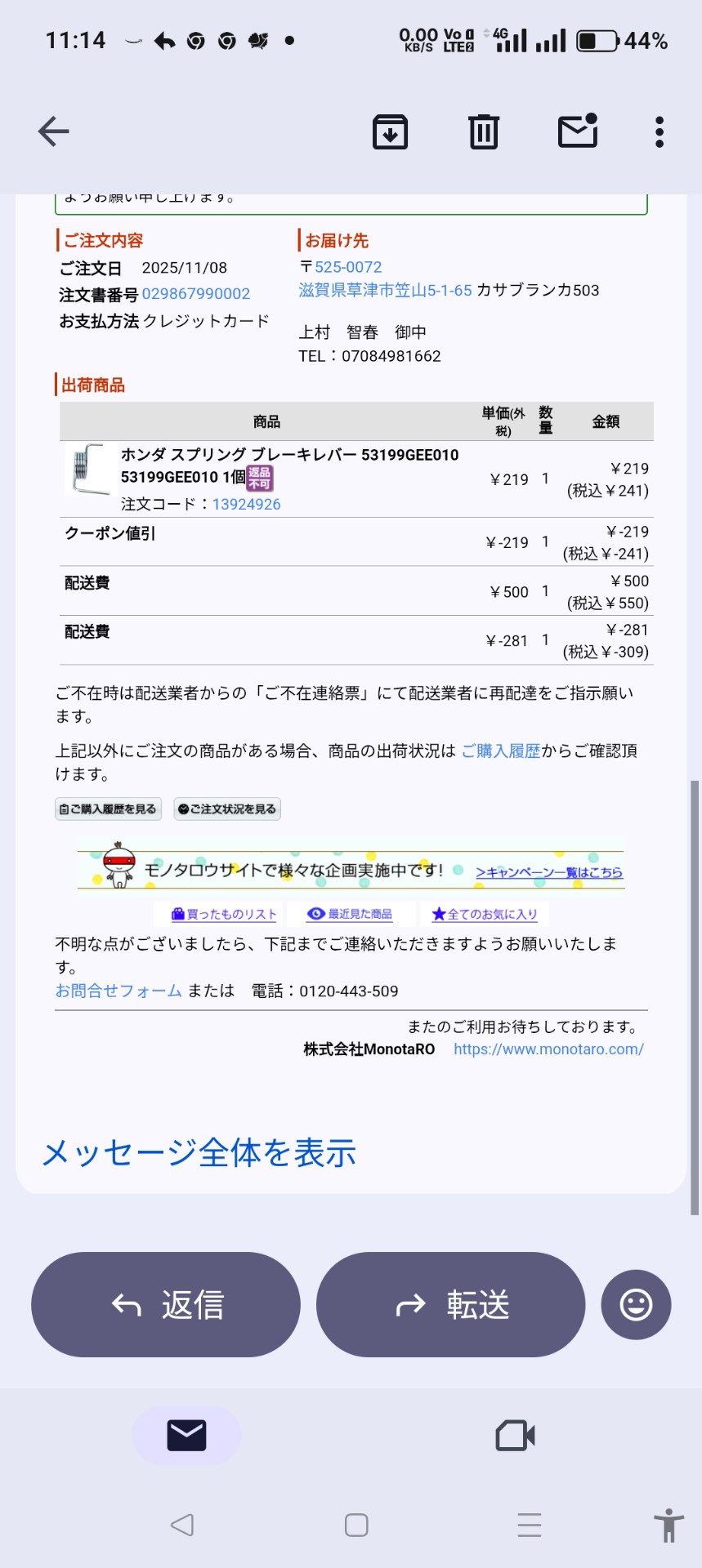Show the full message with メッセージ全体を表示

click(199, 1152)
